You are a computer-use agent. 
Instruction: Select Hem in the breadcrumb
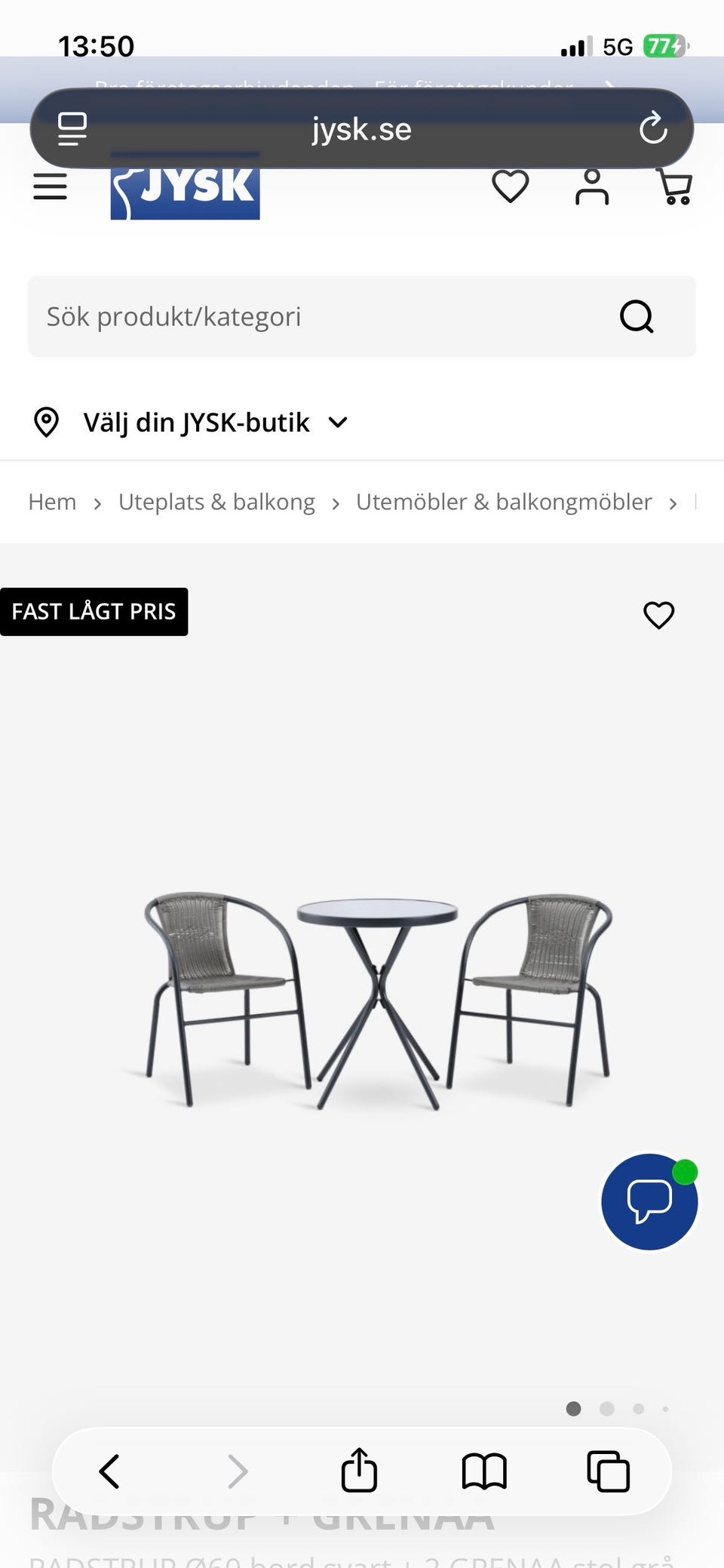pyautogui.click(x=51, y=502)
